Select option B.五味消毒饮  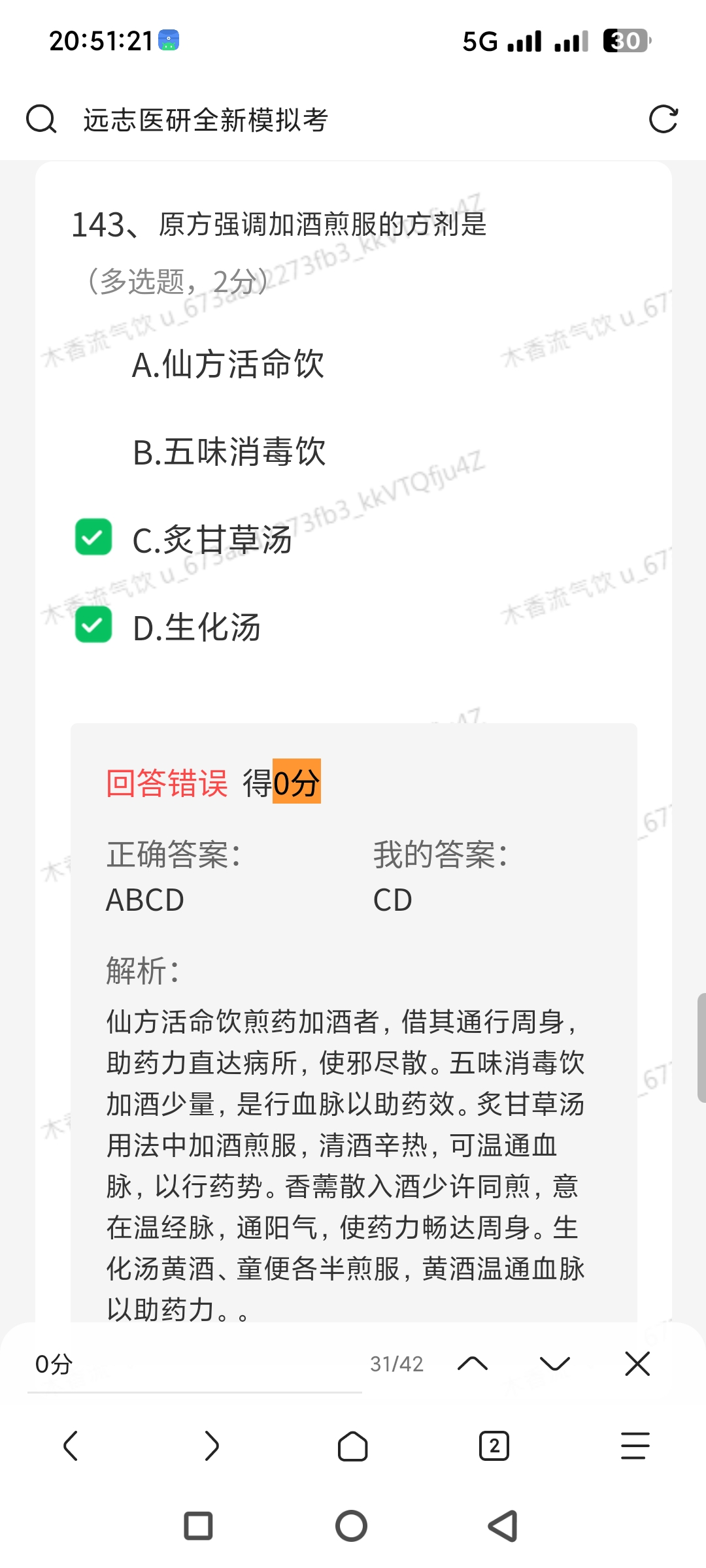click(x=229, y=452)
